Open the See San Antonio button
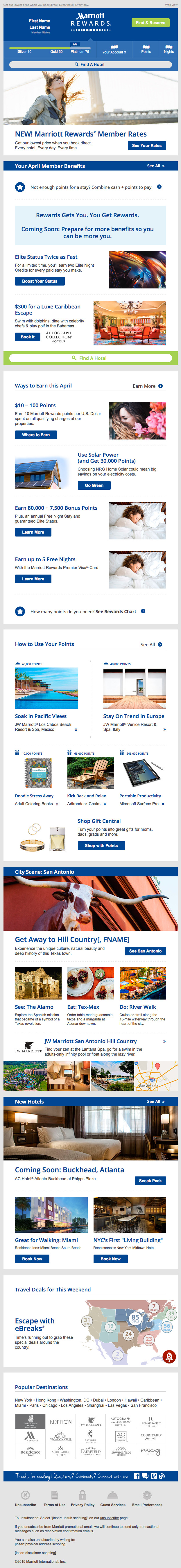 click(x=145, y=951)
